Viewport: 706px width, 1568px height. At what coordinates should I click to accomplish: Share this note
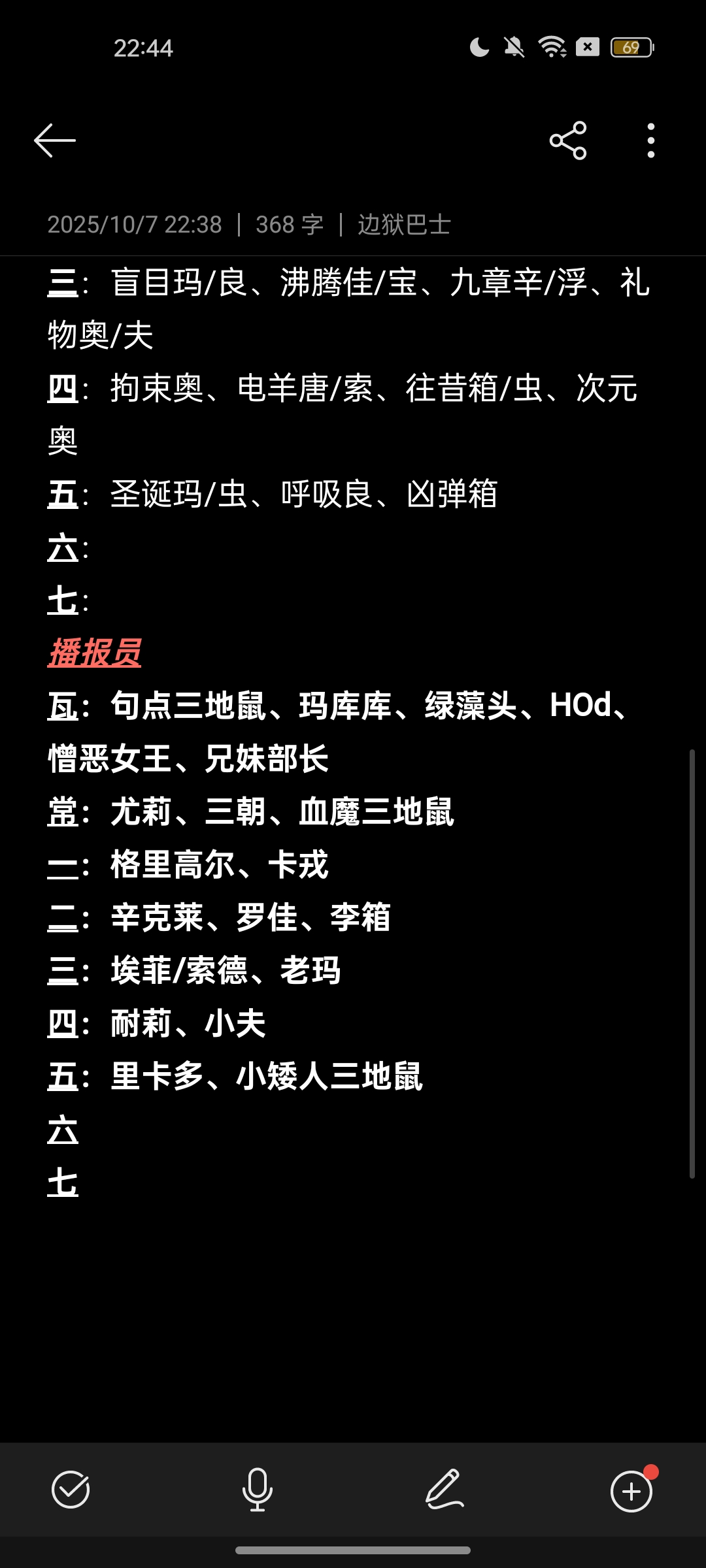point(568,140)
